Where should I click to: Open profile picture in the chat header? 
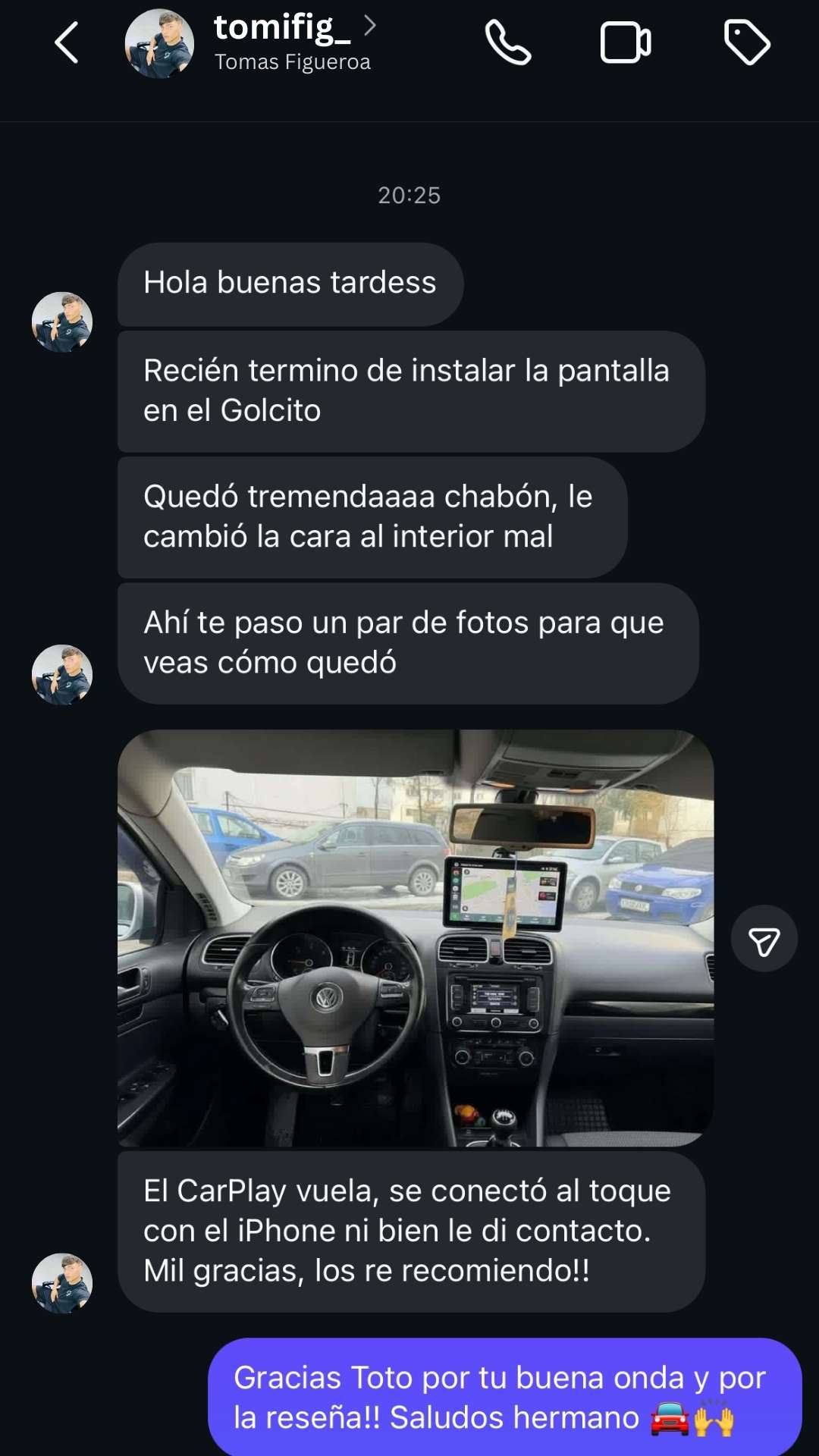[x=159, y=44]
